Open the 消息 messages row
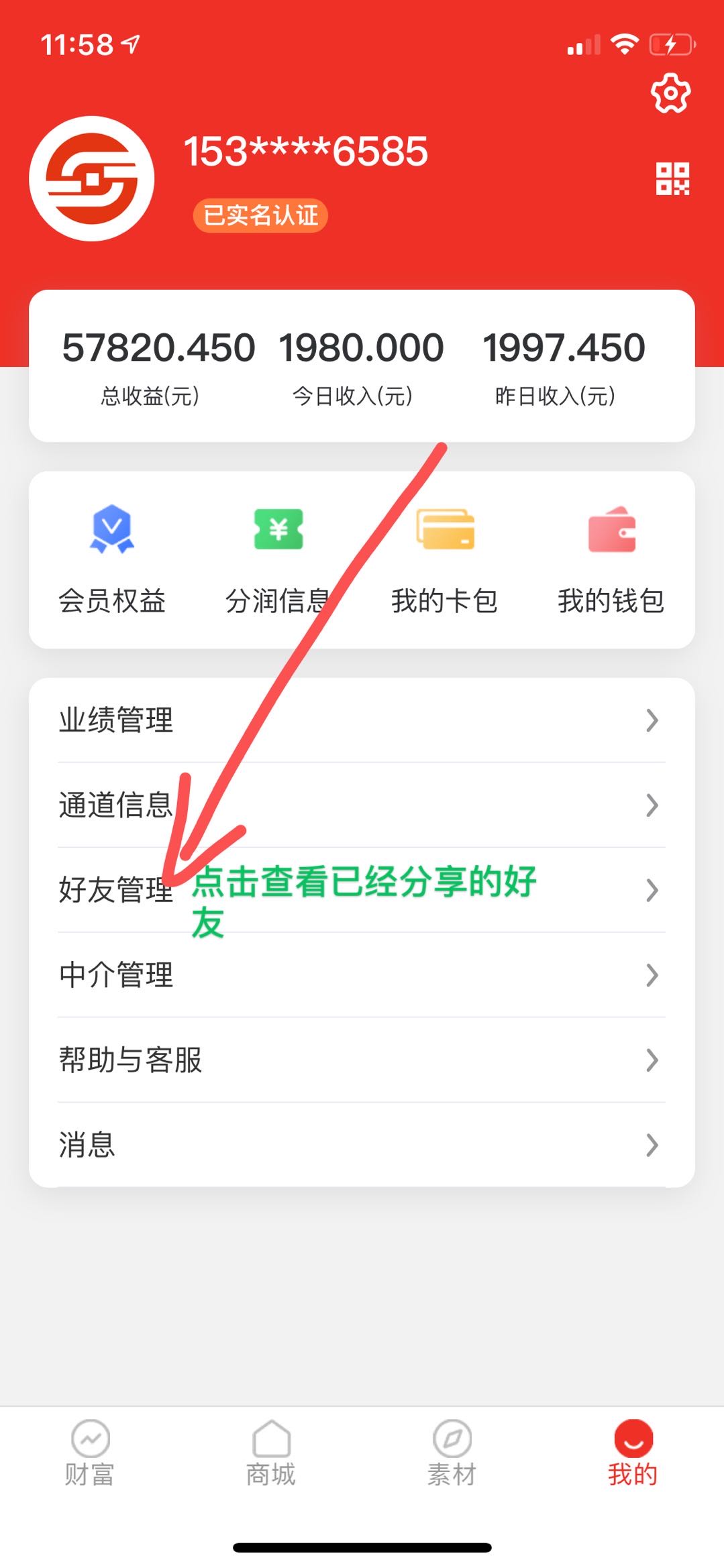 pos(362,1145)
